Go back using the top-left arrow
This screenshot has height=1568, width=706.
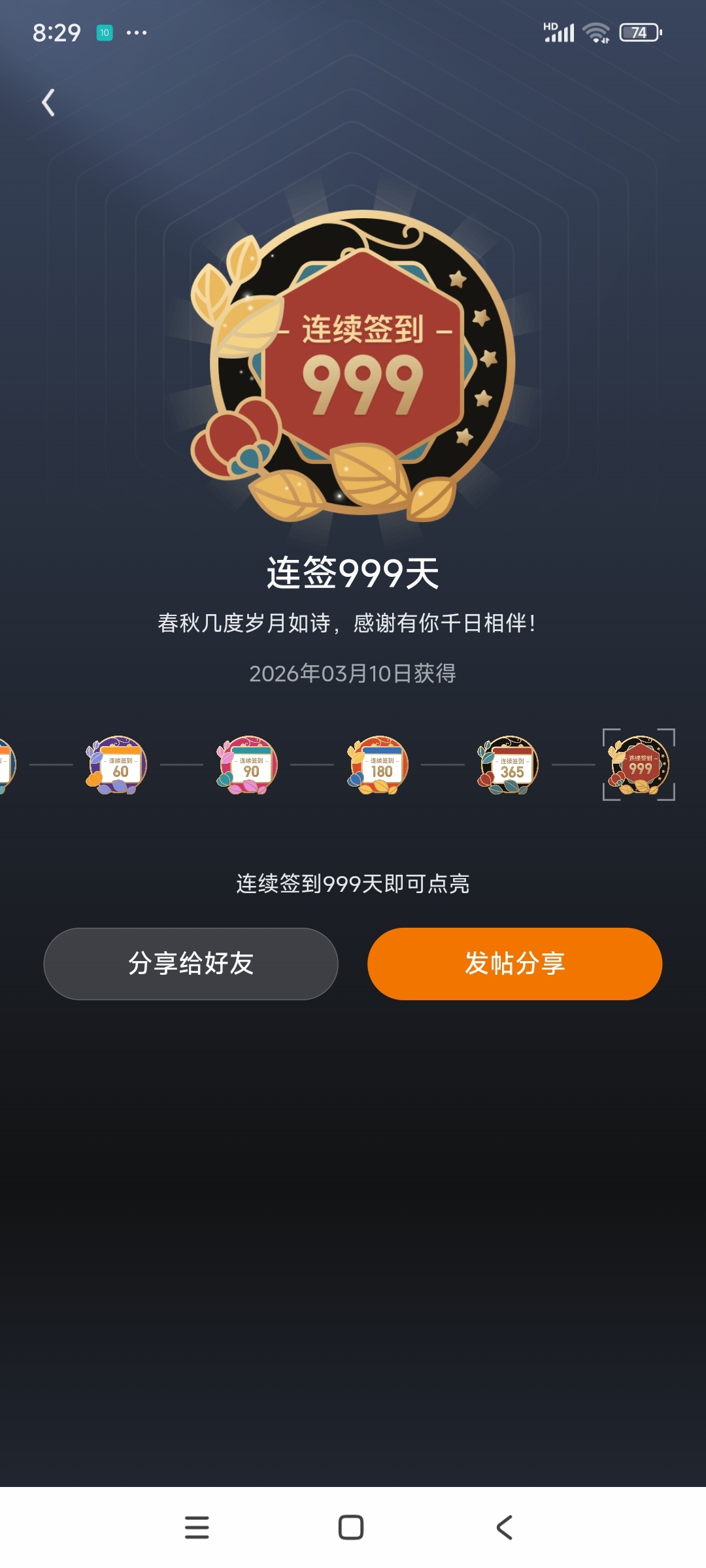pos(48,103)
